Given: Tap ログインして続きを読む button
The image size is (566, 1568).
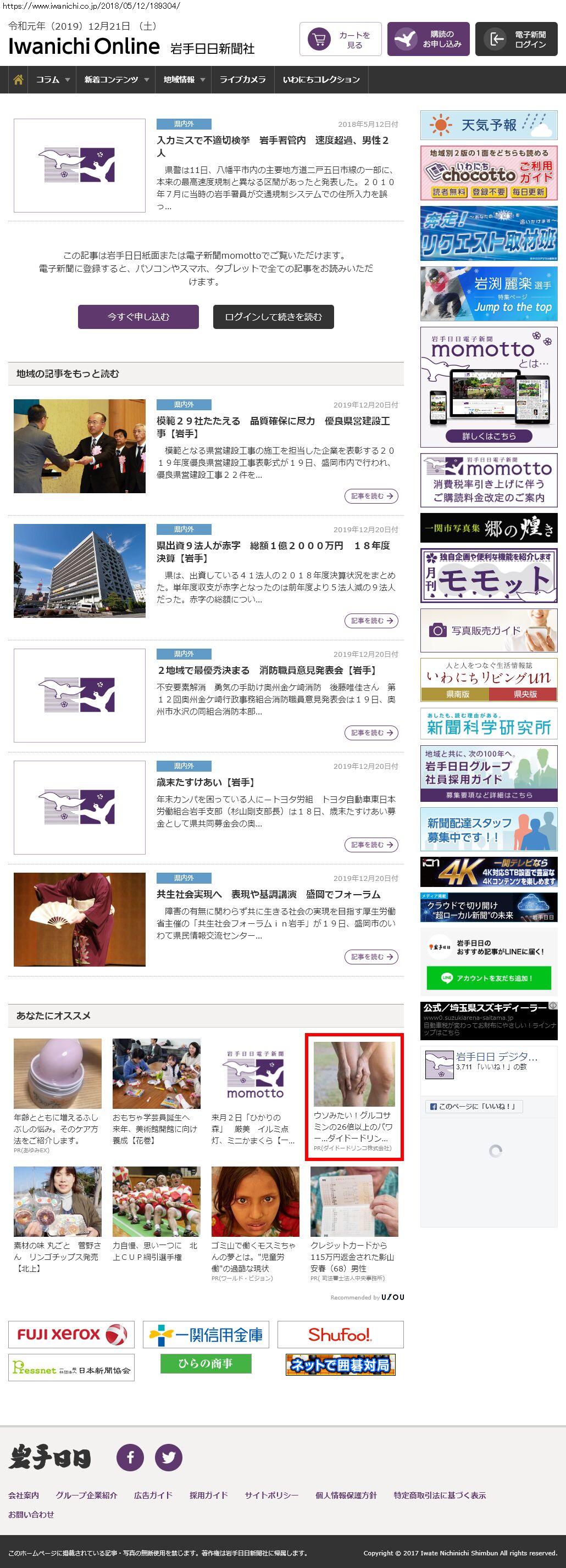Looking at the screenshot, I should pyautogui.click(x=273, y=316).
